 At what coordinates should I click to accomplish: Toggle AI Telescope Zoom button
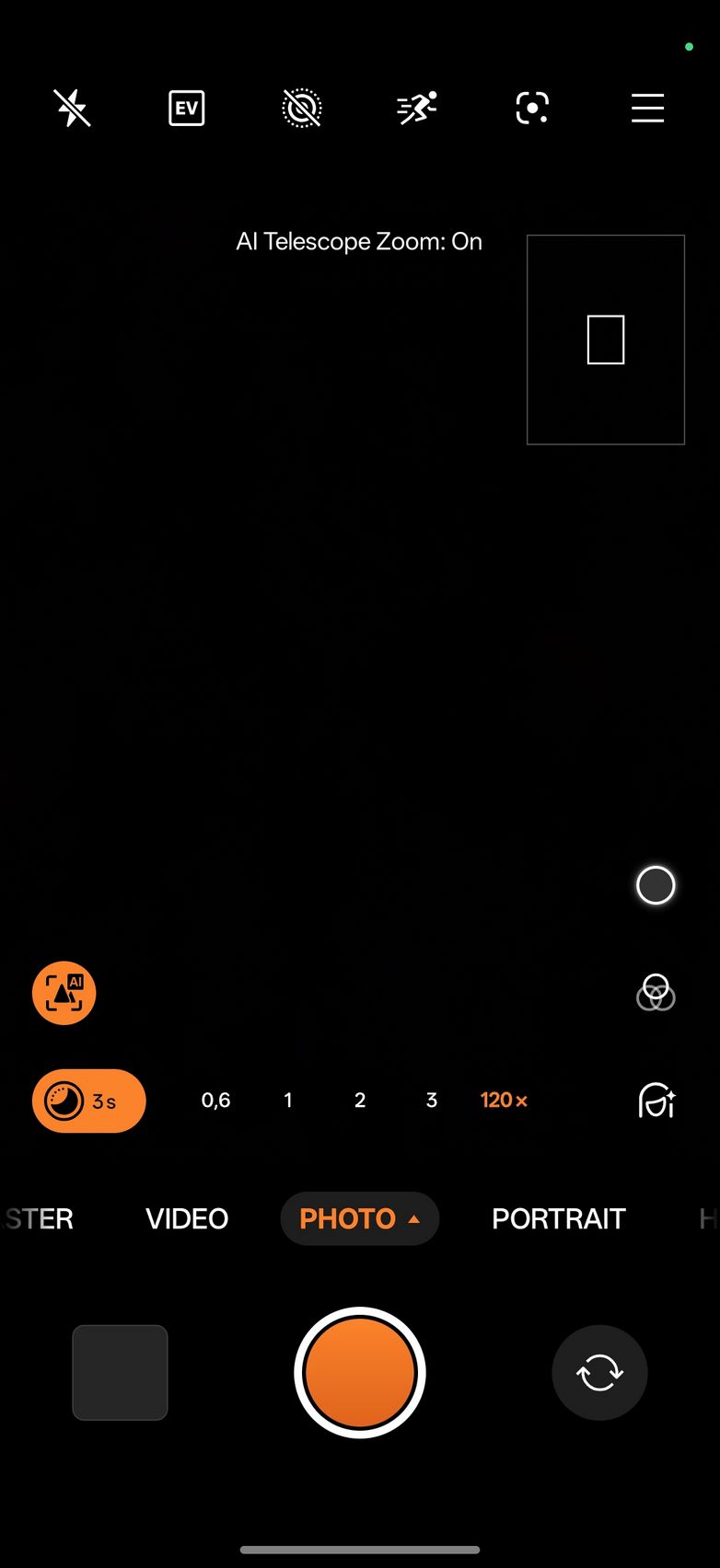[x=64, y=994]
